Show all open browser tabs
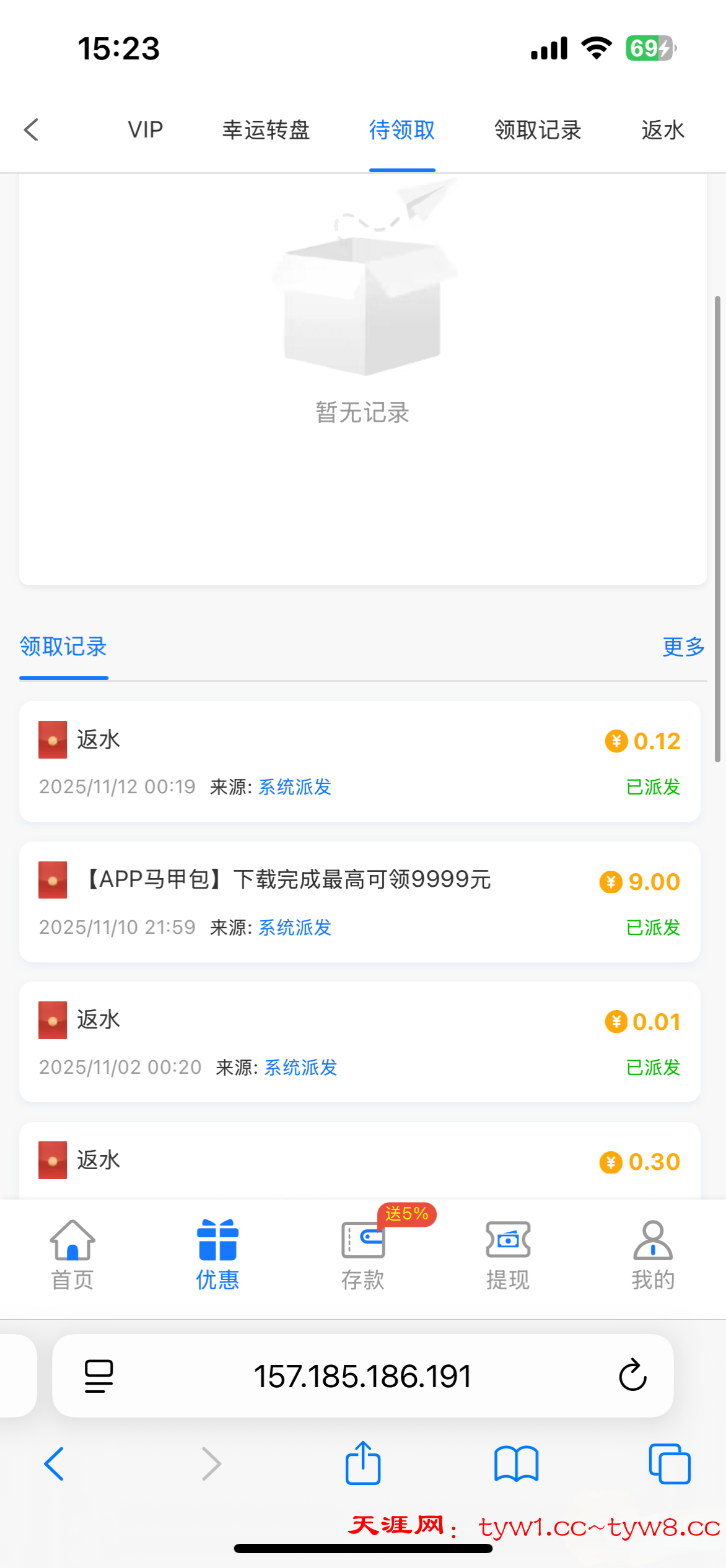The image size is (726, 1568). (669, 1464)
